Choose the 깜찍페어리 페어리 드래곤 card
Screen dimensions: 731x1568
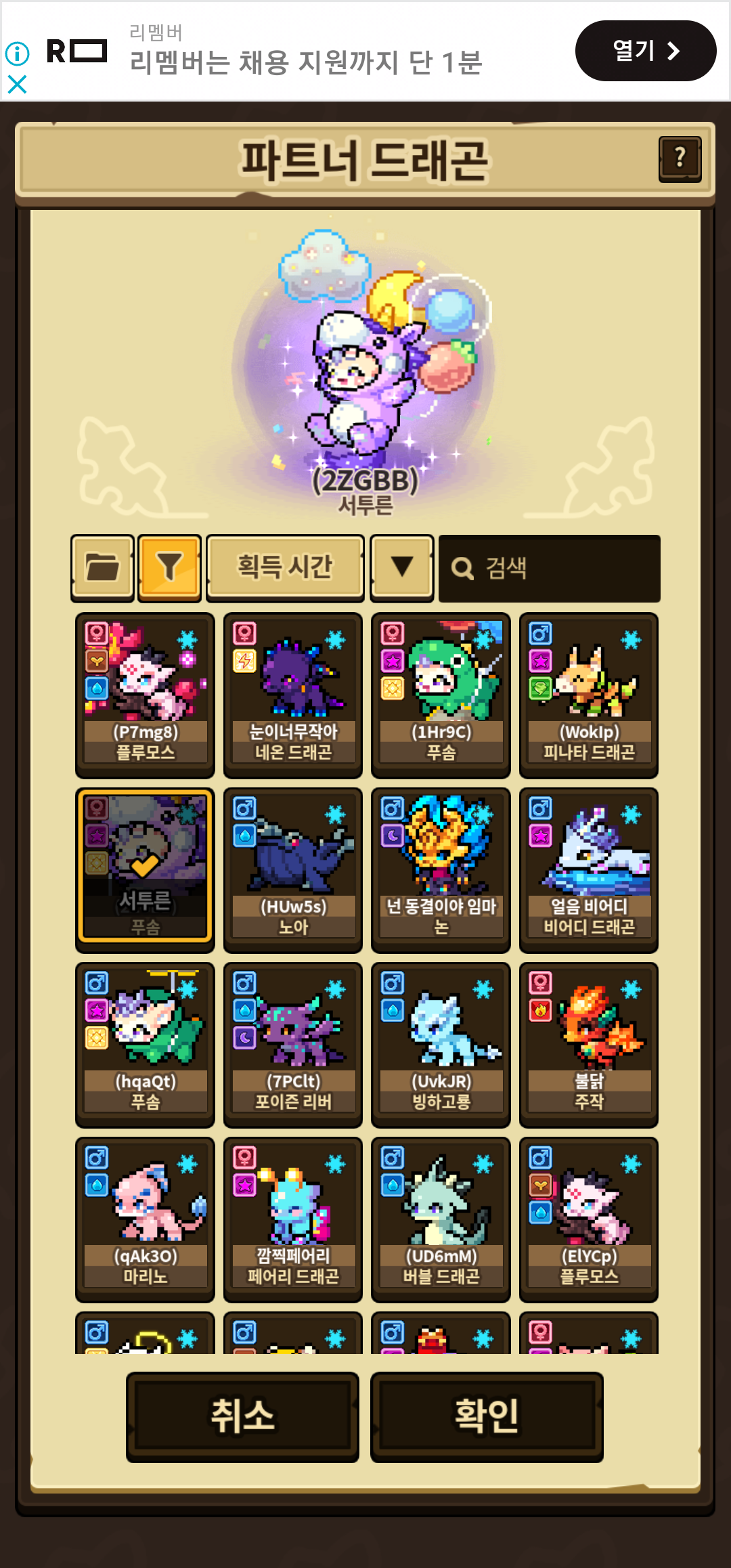pyautogui.click(x=293, y=1219)
